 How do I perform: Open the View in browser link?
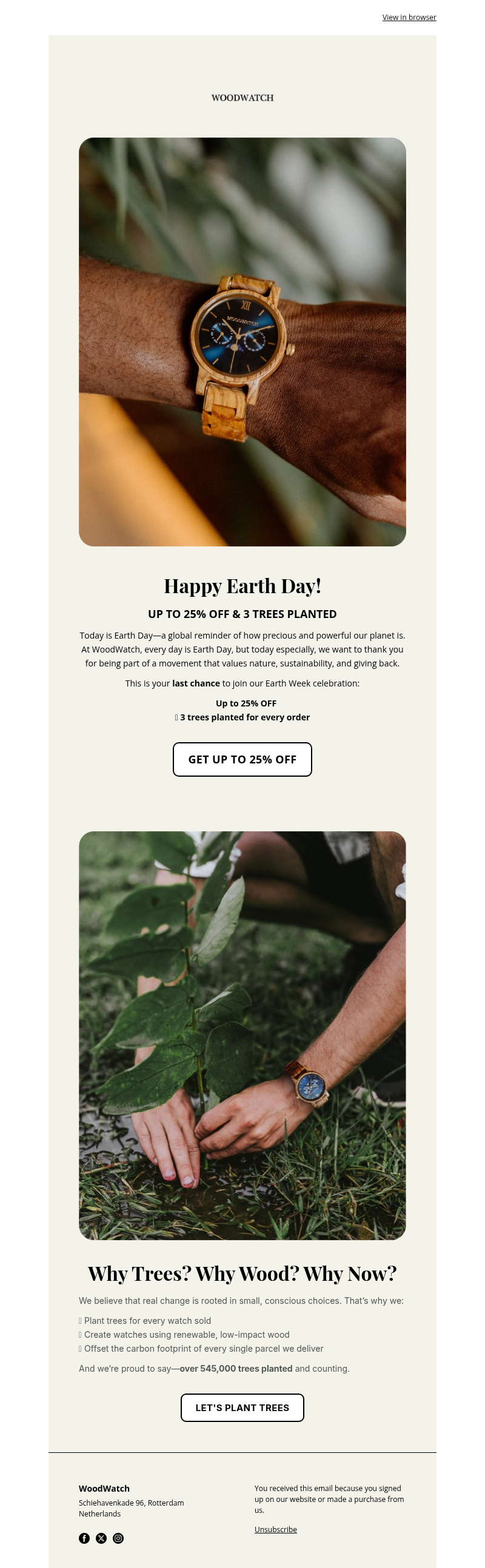(x=409, y=17)
